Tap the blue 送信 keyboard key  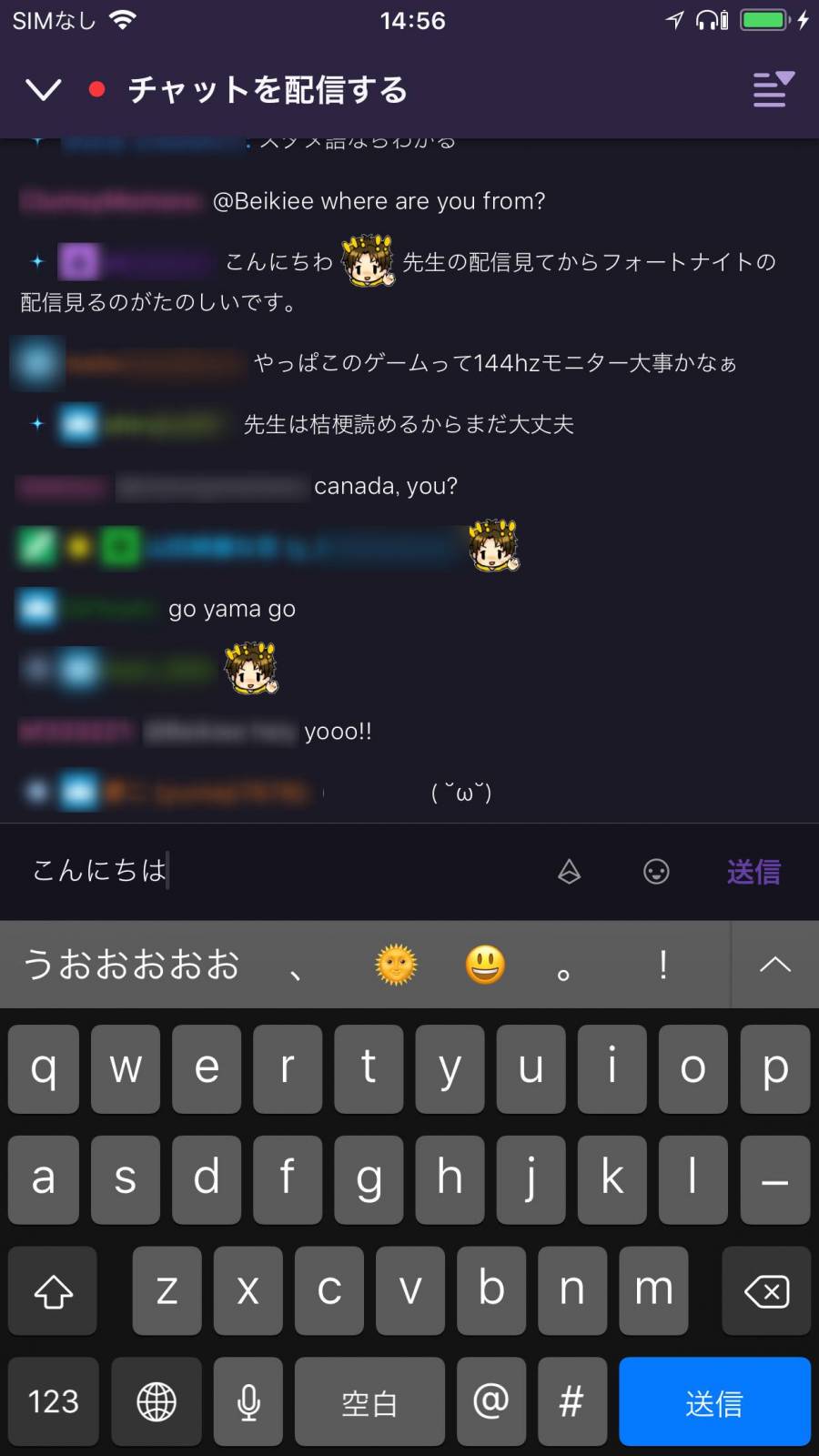pyautogui.click(x=714, y=1401)
